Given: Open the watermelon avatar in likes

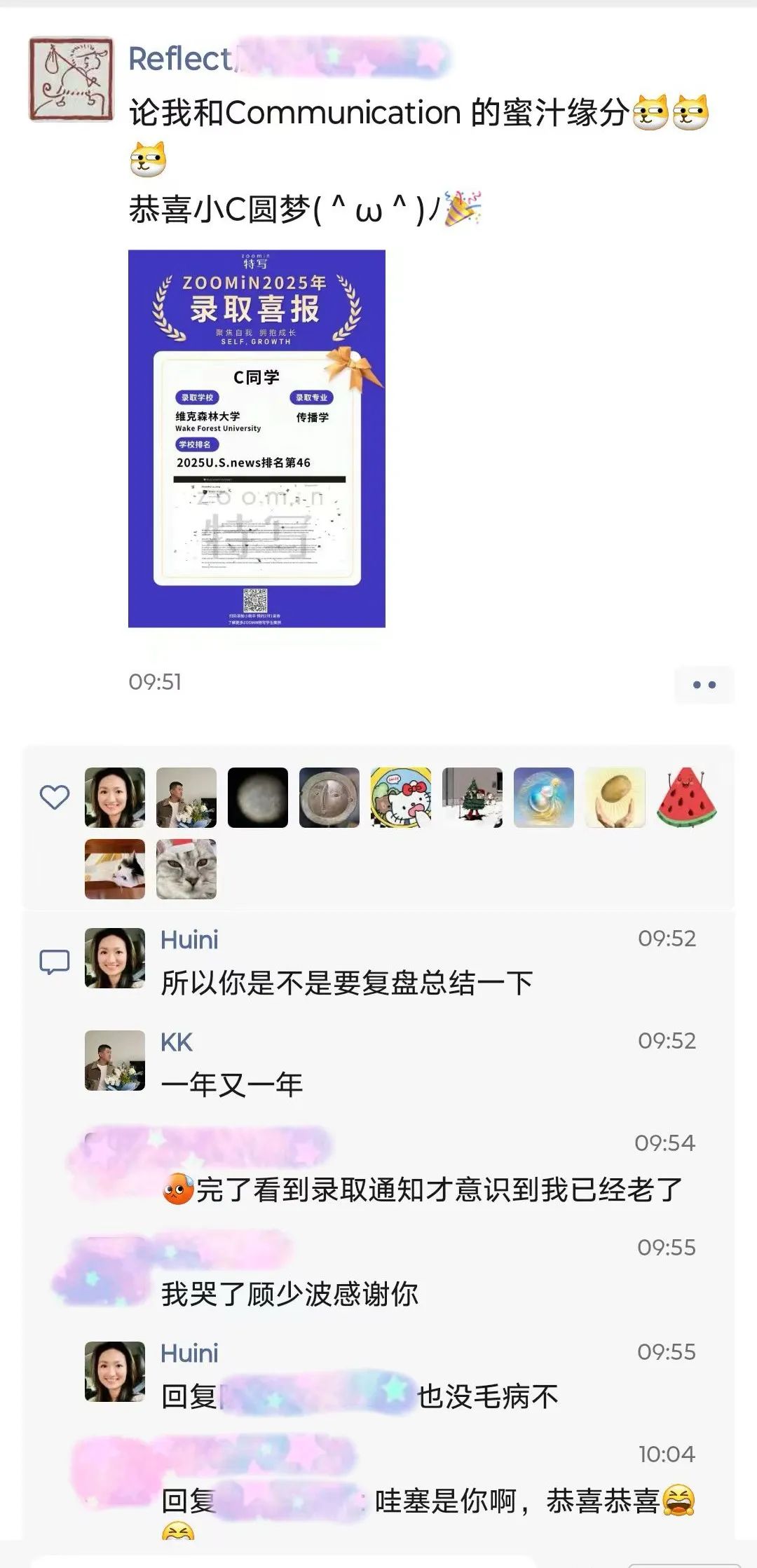Looking at the screenshot, I should coord(686,798).
